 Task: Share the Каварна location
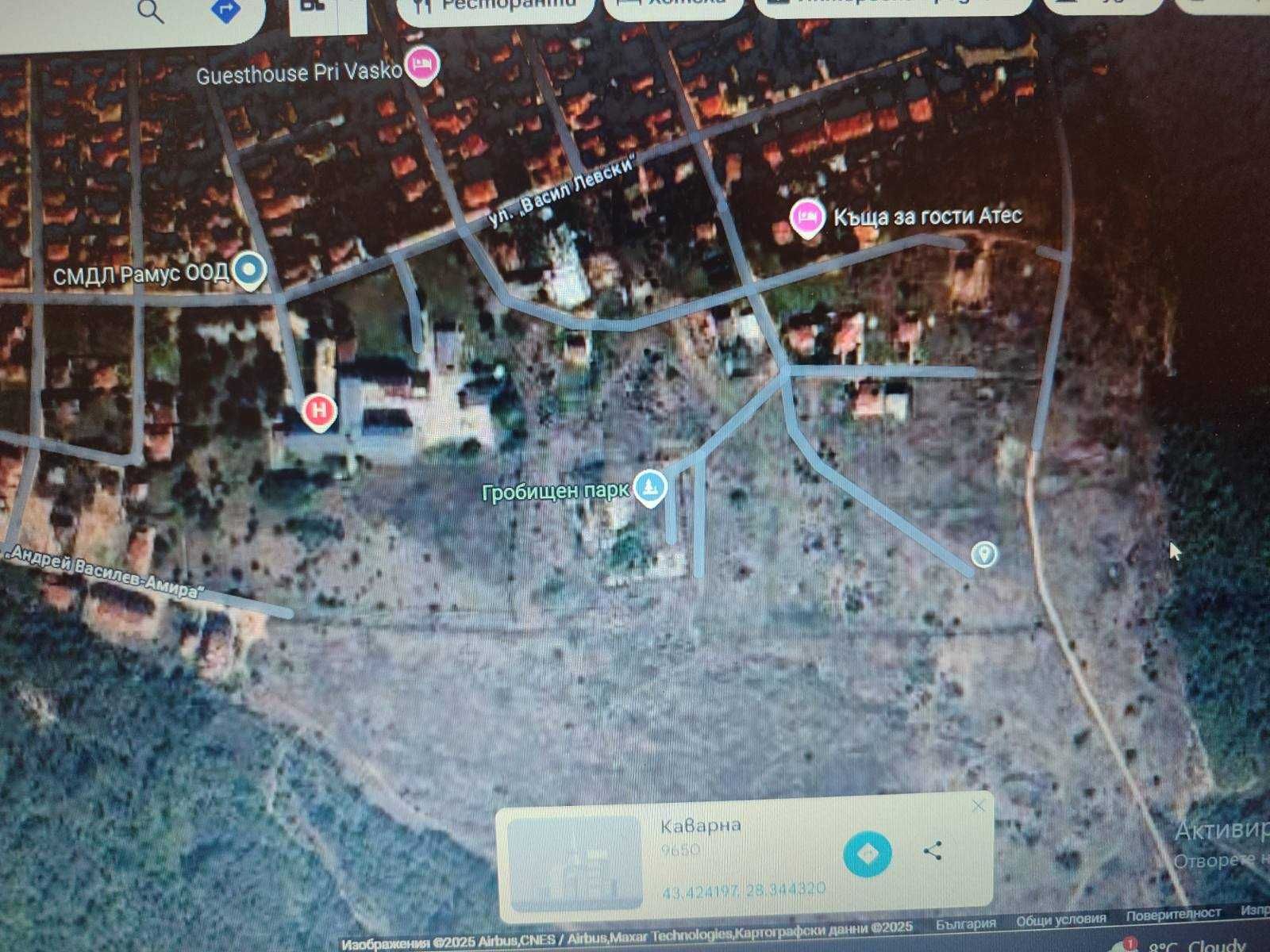pyautogui.click(x=933, y=851)
